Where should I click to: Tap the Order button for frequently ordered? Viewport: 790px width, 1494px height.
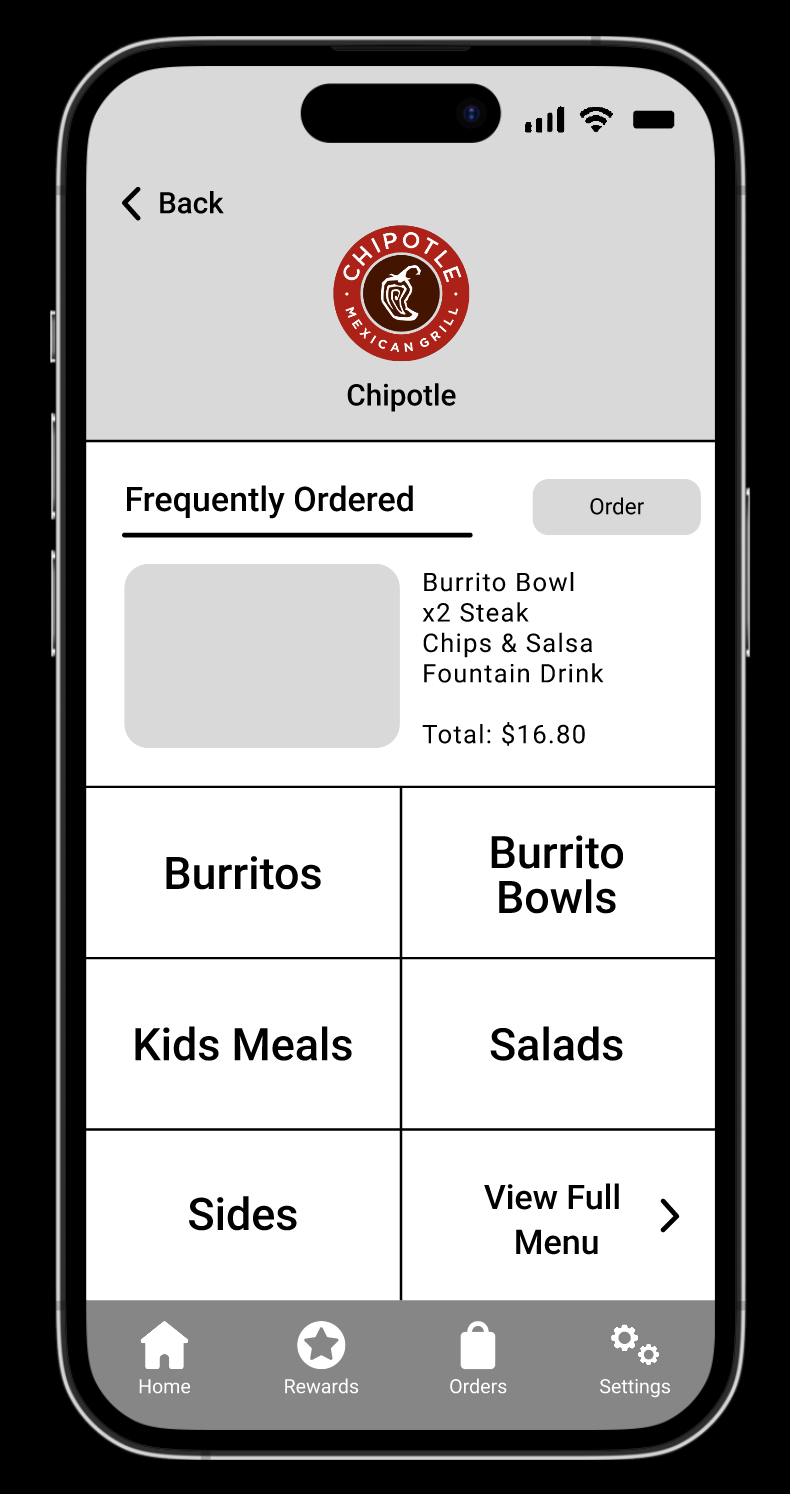click(x=616, y=507)
